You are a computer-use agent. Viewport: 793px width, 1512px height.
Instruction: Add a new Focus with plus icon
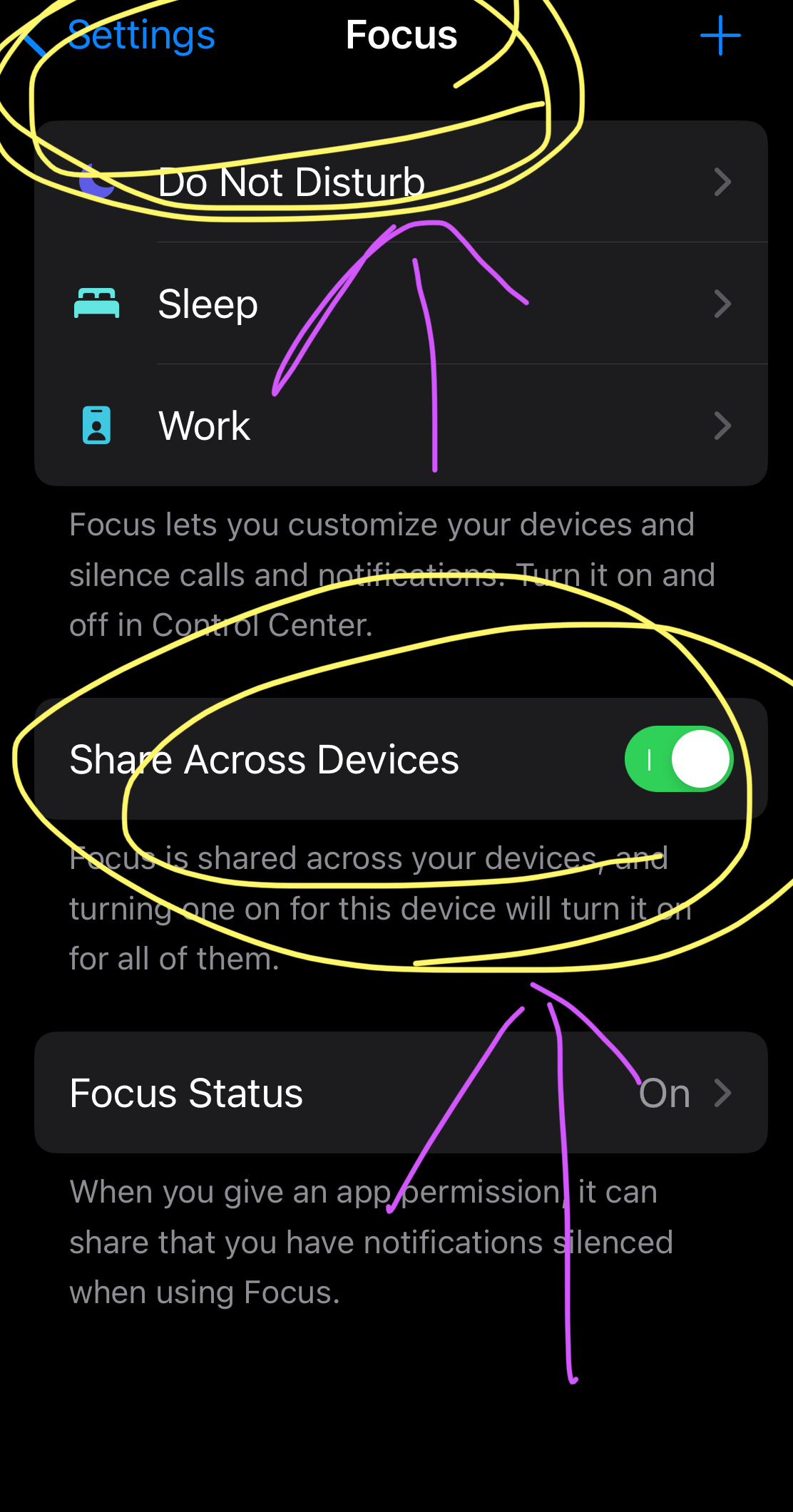(720, 36)
